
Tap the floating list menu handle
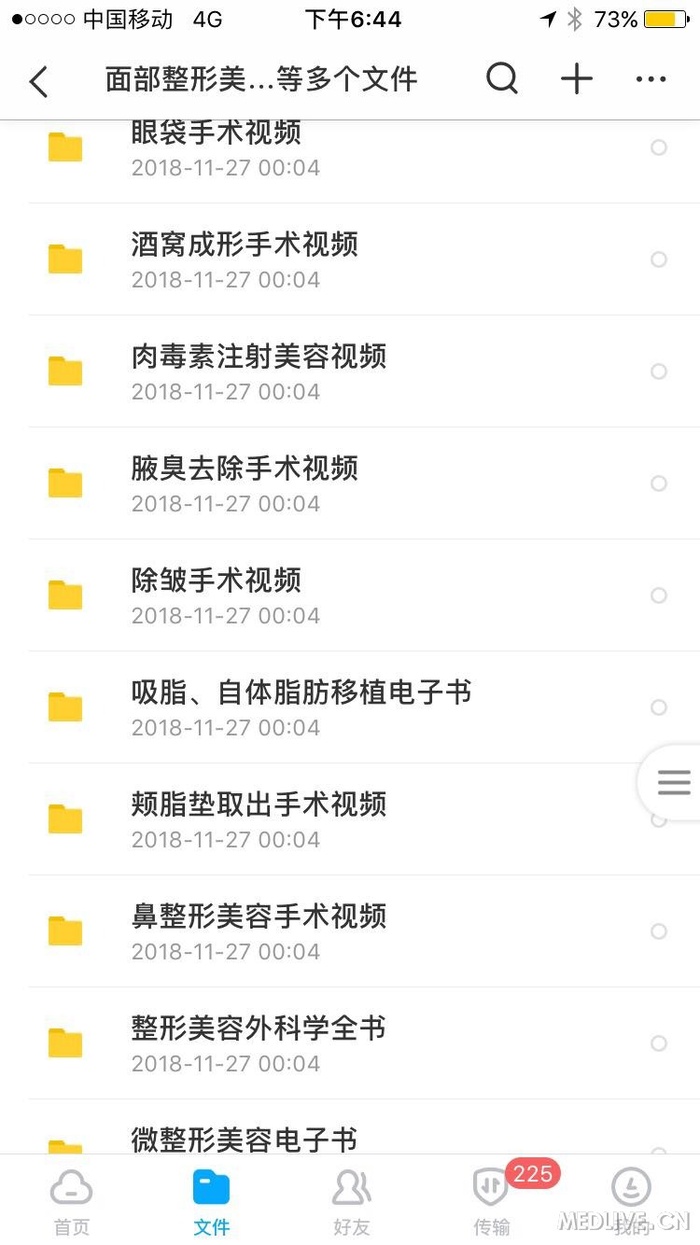pyautogui.click(x=673, y=782)
